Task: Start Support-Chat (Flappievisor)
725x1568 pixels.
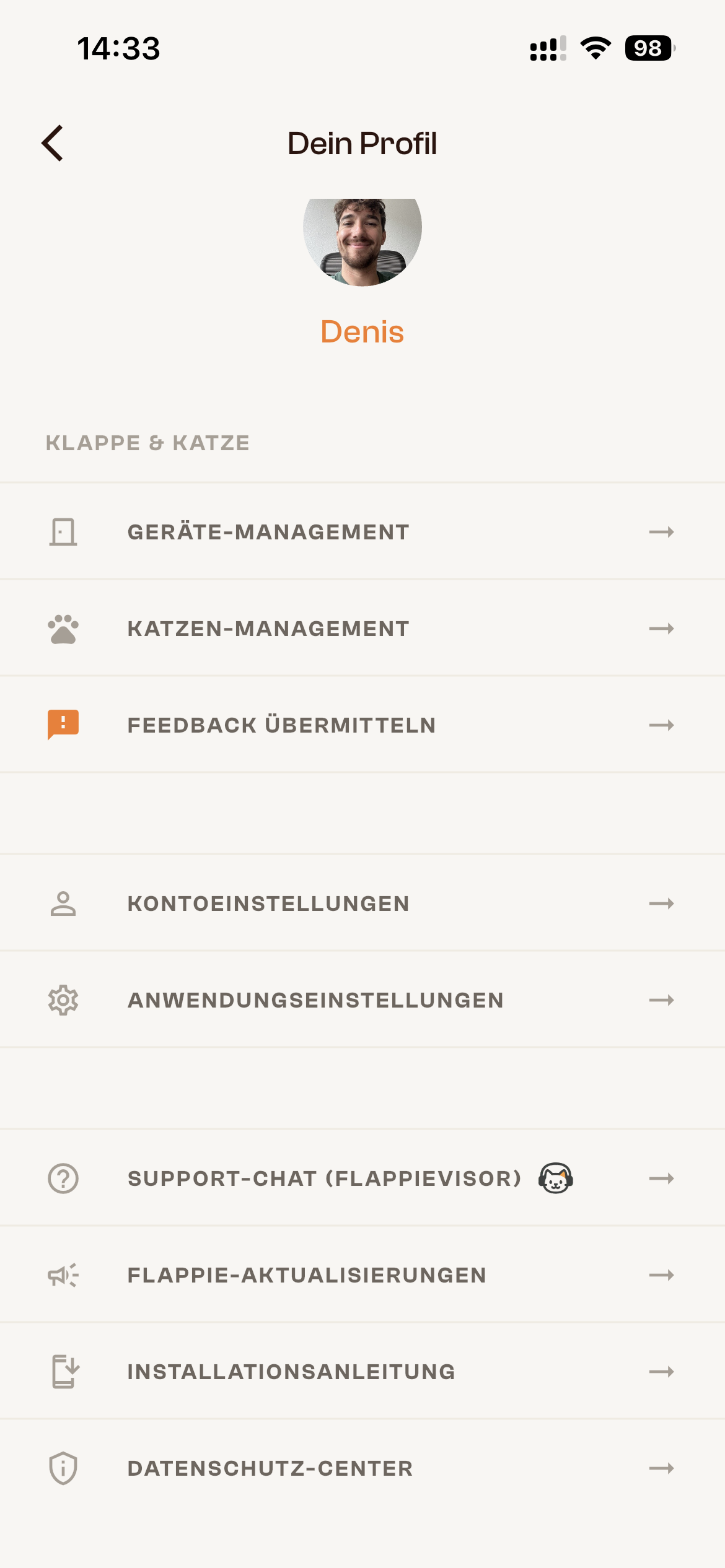Action: 362,1178
